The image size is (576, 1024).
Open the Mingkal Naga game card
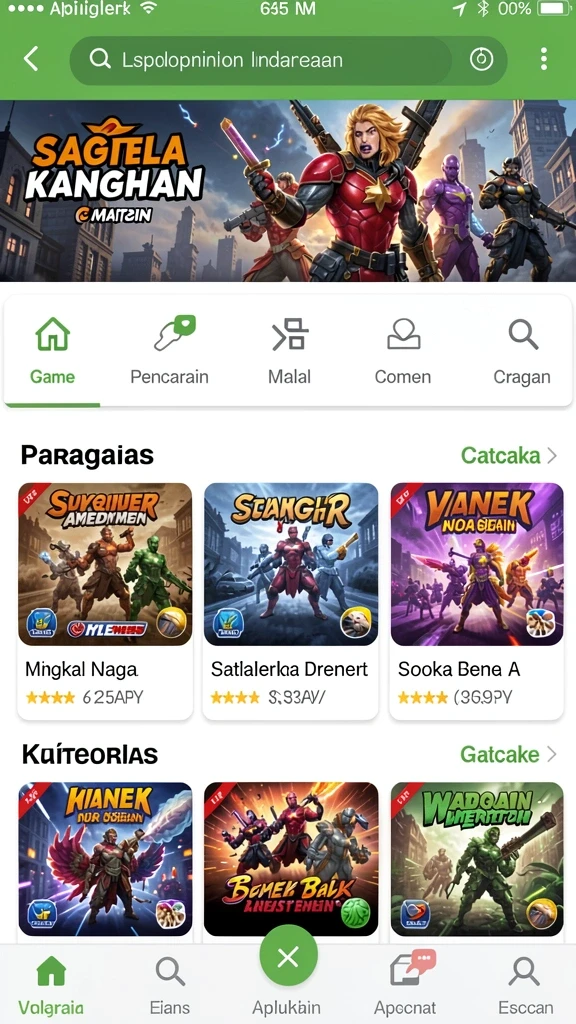105,601
